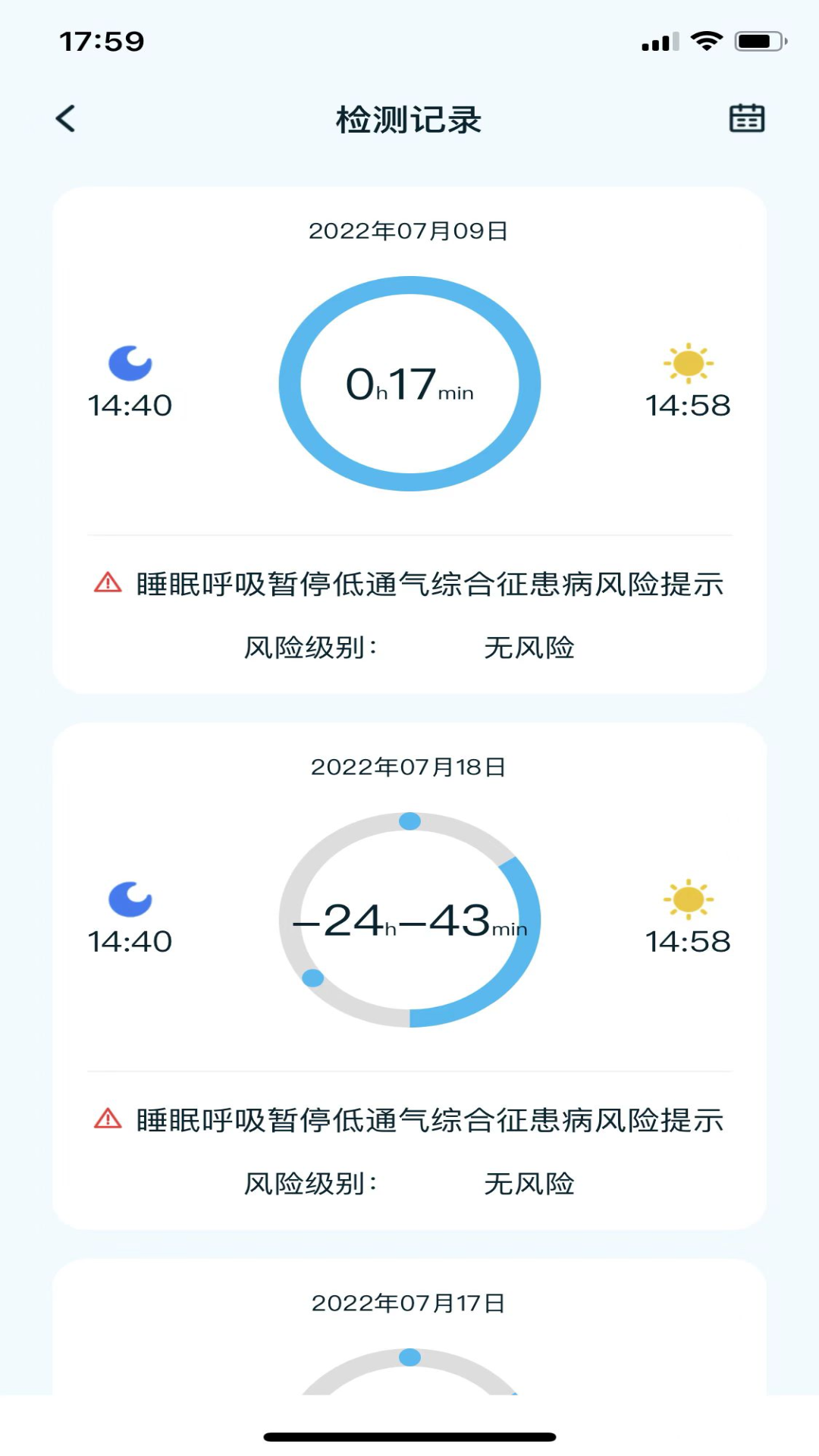The image size is (819, 1456).
Task: Tap the 无风险 risk level on July 09 card
Action: click(x=531, y=647)
